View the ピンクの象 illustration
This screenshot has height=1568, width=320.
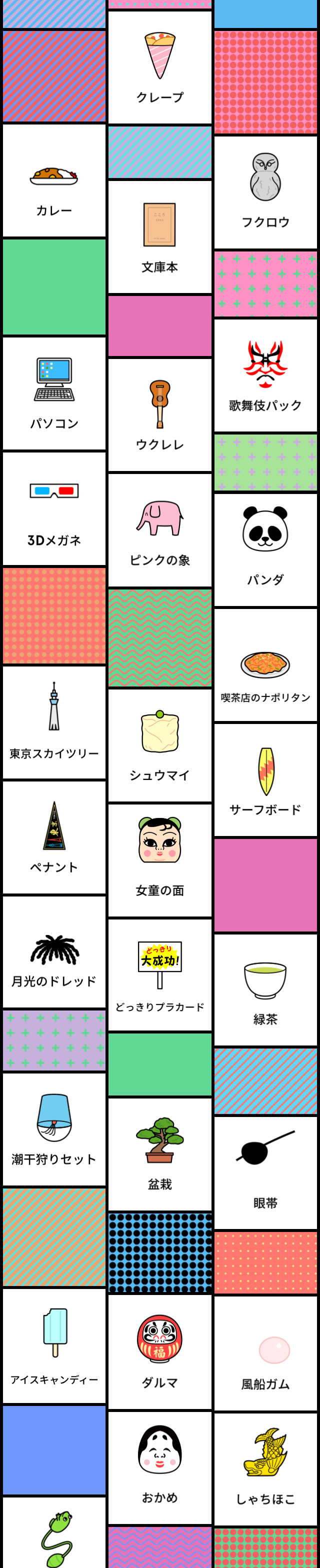tap(159, 529)
